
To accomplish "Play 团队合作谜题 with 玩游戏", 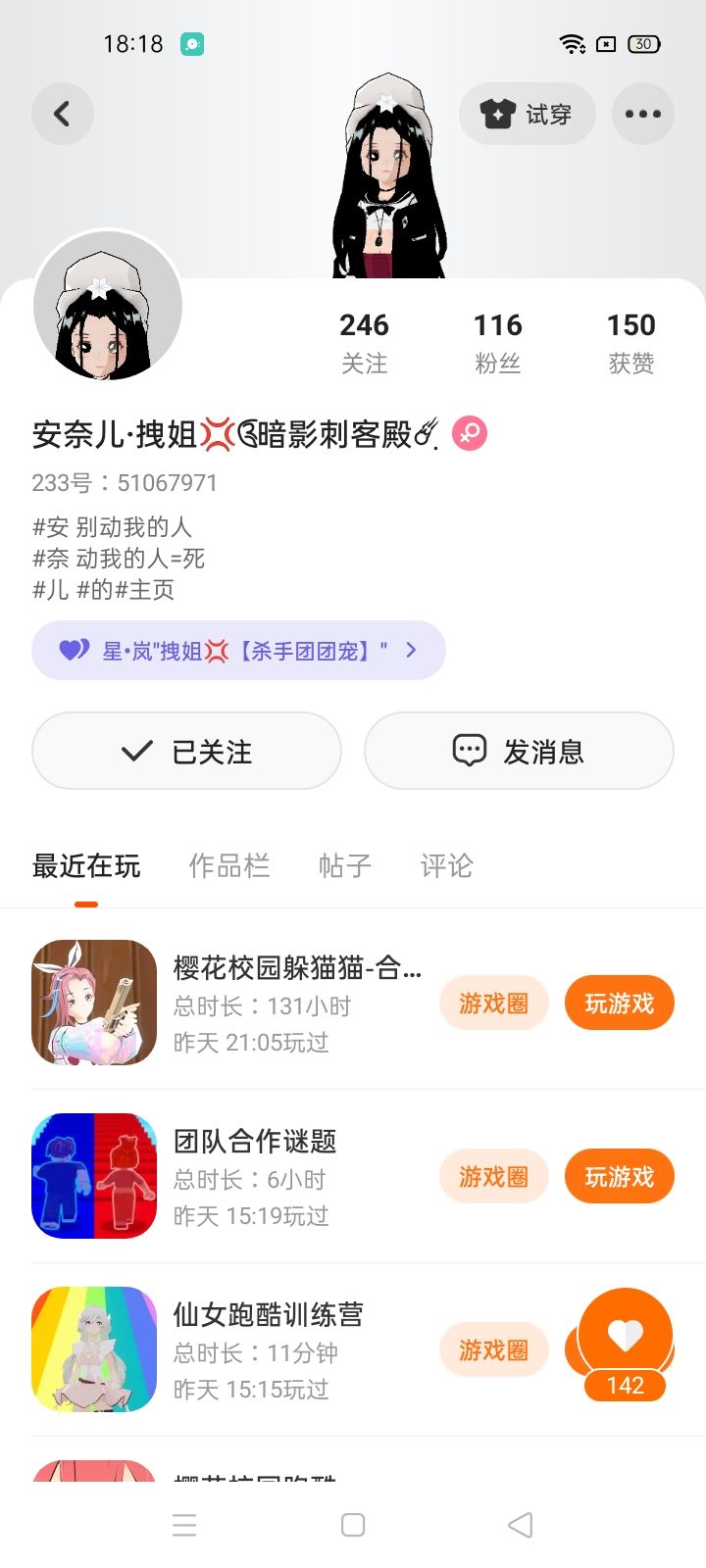I will [x=619, y=1176].
